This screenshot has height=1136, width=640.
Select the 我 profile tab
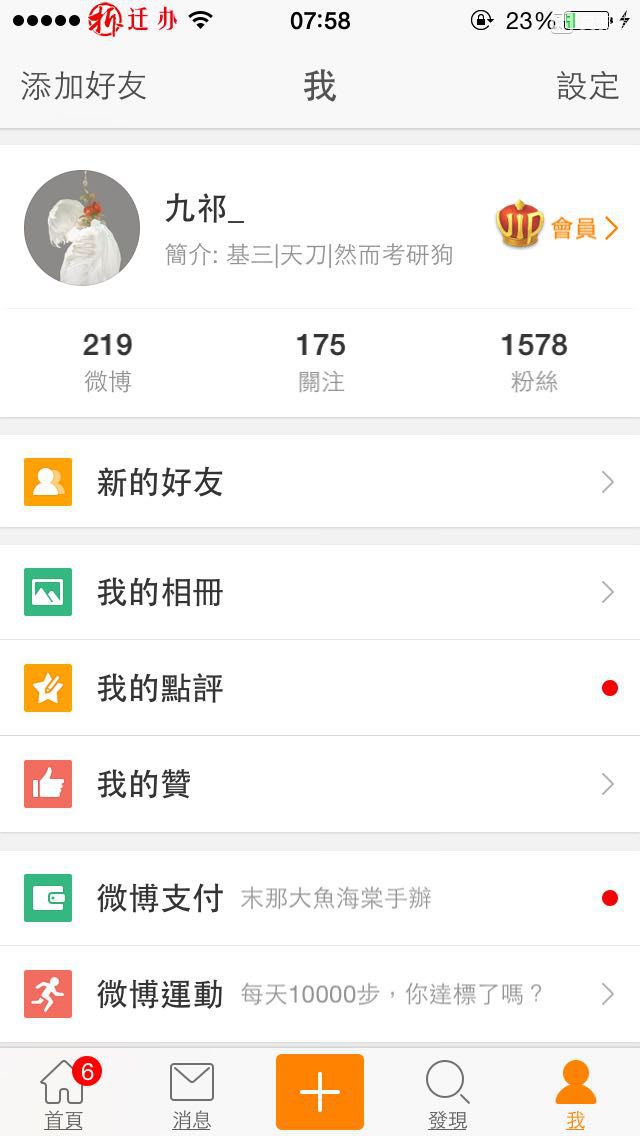(x=576, y=1094)
